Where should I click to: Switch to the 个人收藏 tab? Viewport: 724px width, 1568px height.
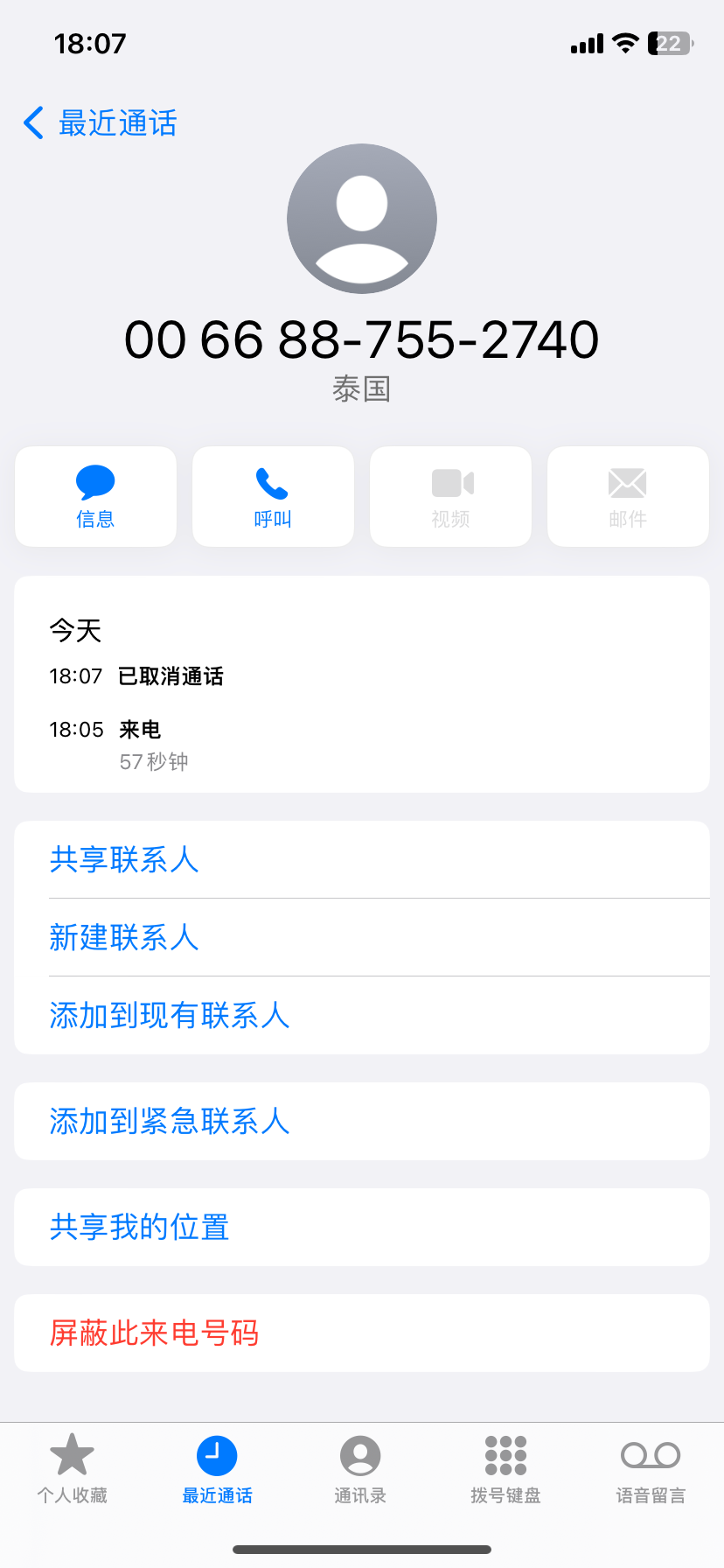point(72,1470)
